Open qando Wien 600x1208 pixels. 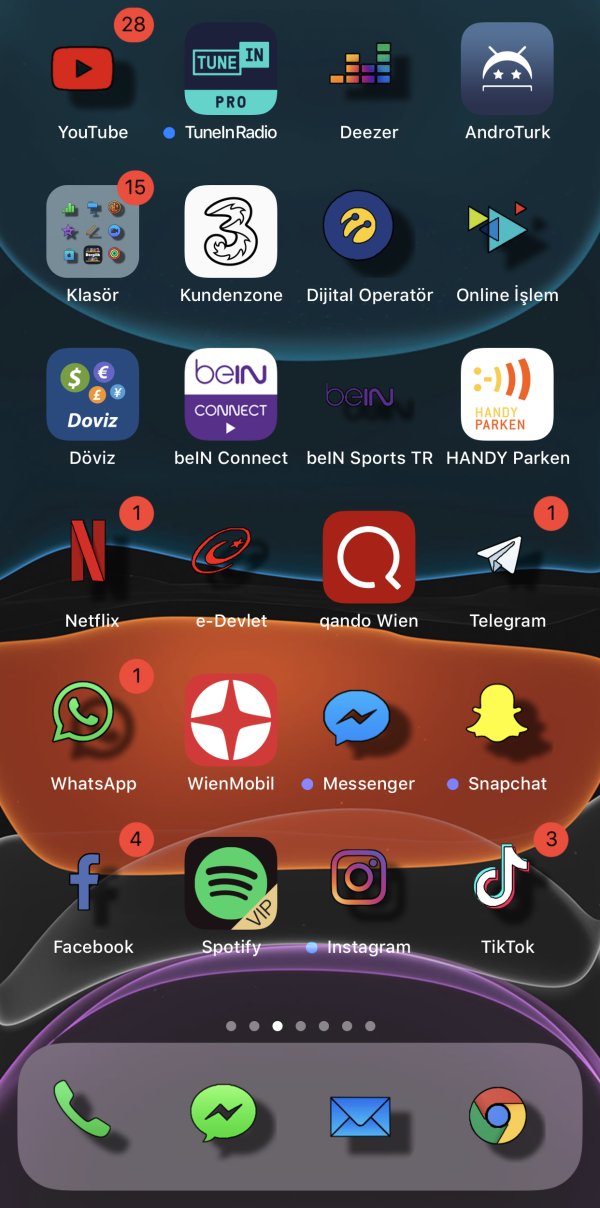tap(369, 557)
